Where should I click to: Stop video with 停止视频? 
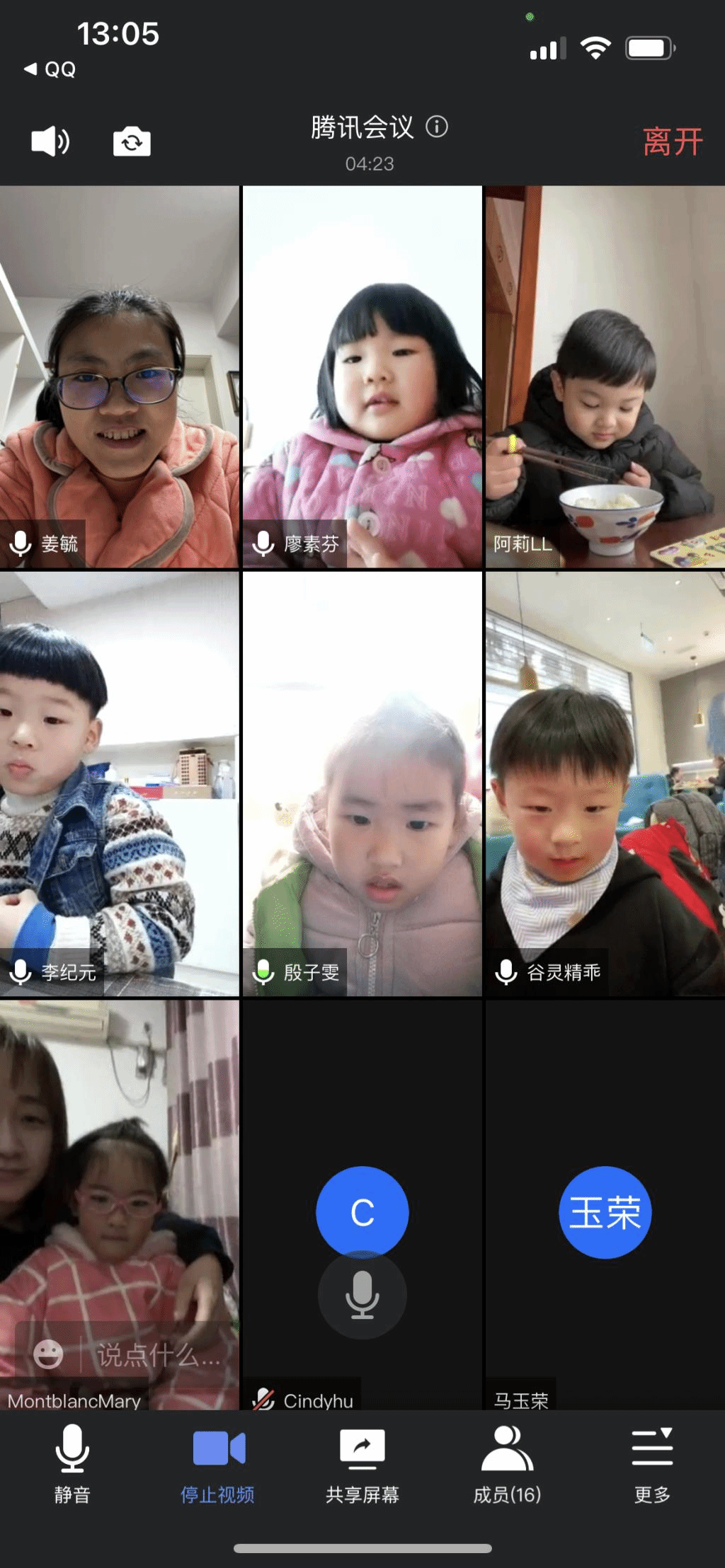pos(217,1463)
